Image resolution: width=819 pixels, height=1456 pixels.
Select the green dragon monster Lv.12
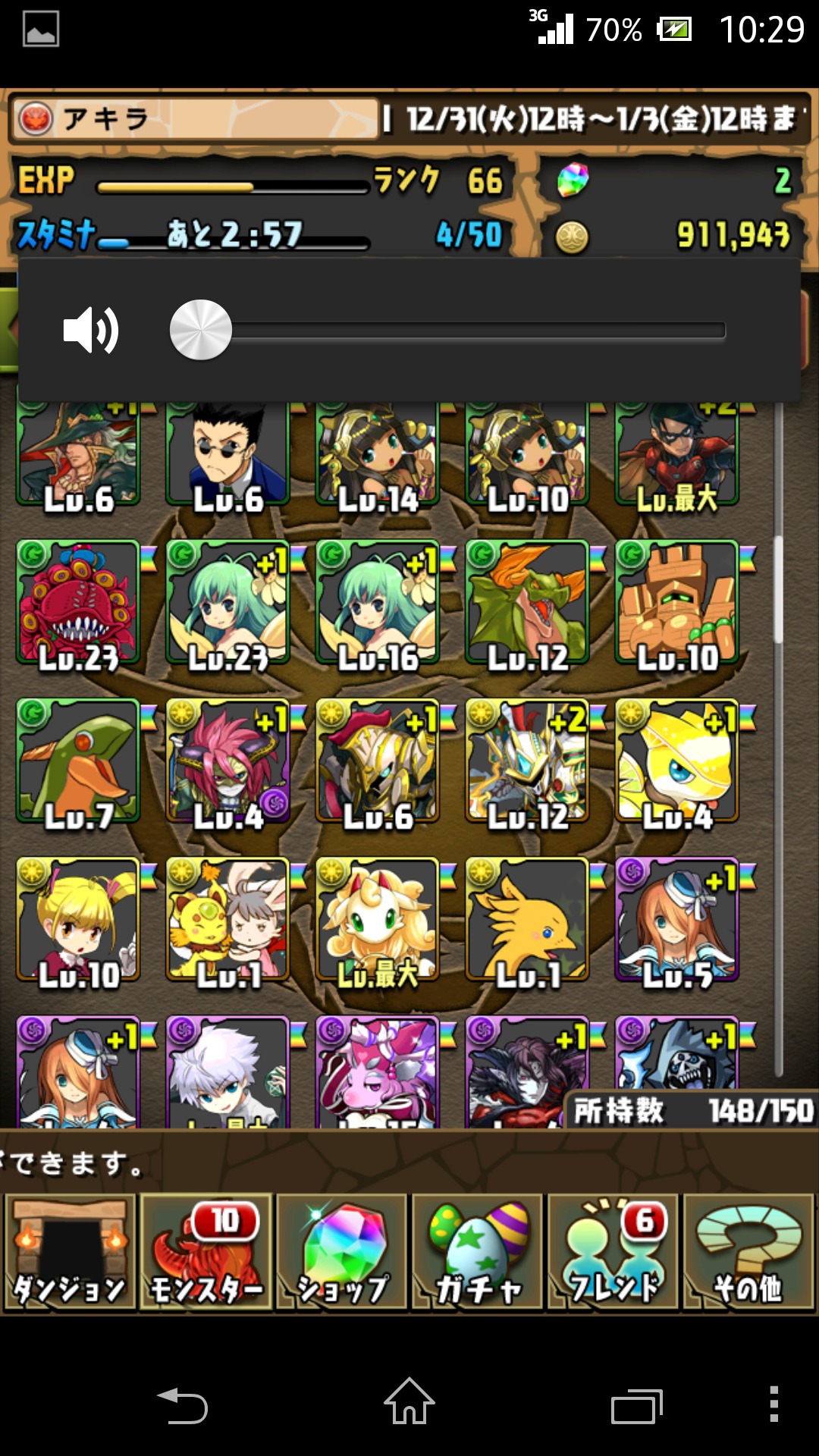[x=528, y=603]
